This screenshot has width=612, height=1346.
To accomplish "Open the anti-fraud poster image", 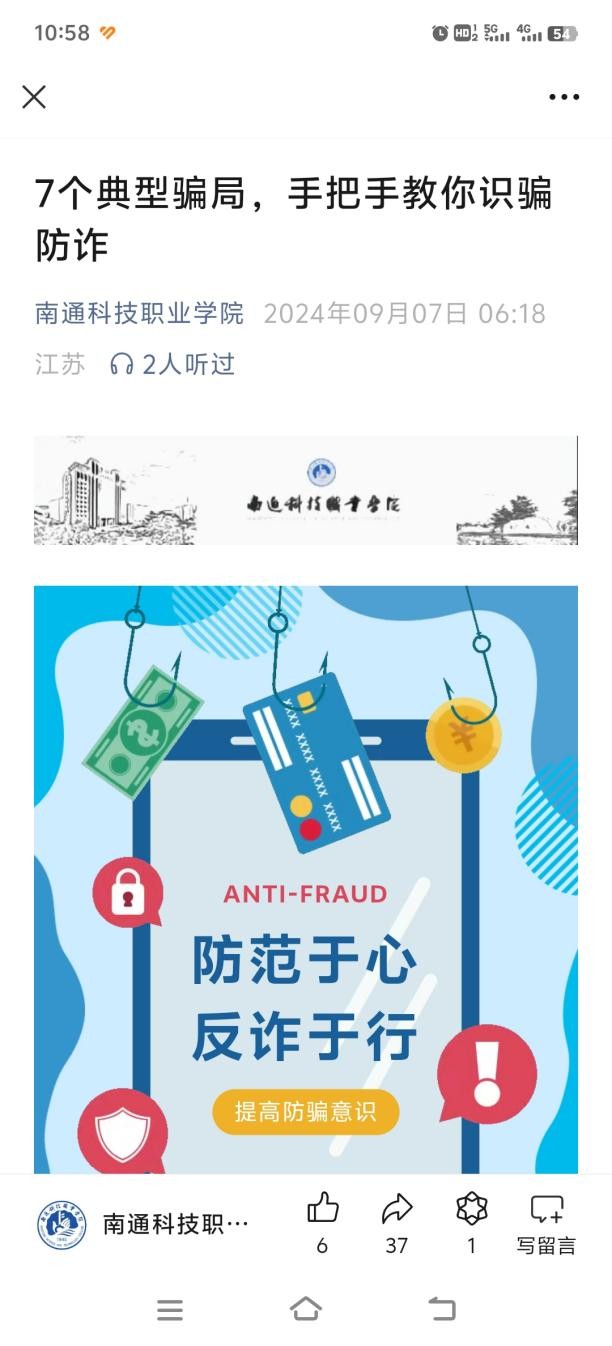I will [306, 878].
